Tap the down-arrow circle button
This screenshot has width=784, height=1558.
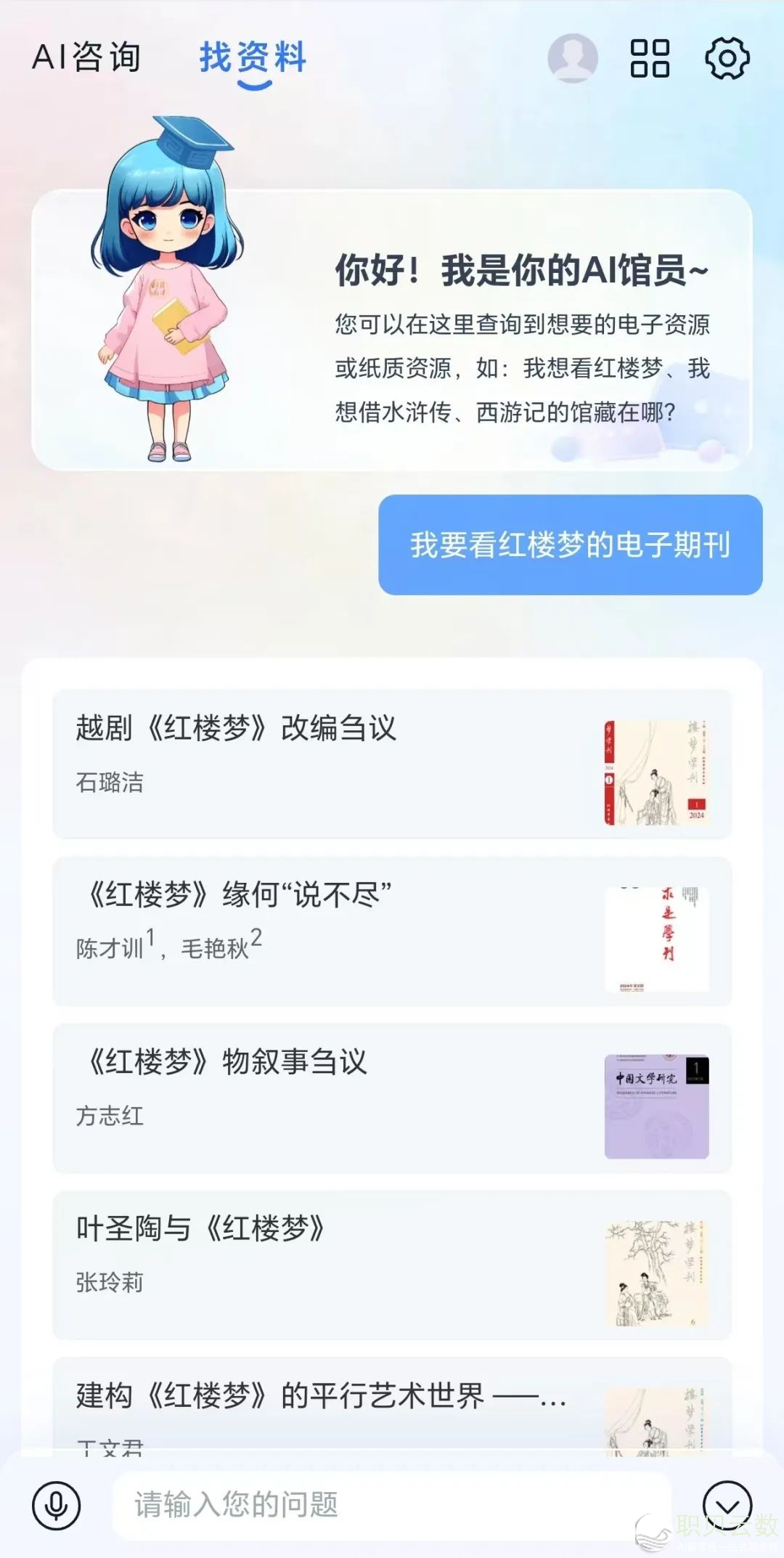pos(727,1504)
